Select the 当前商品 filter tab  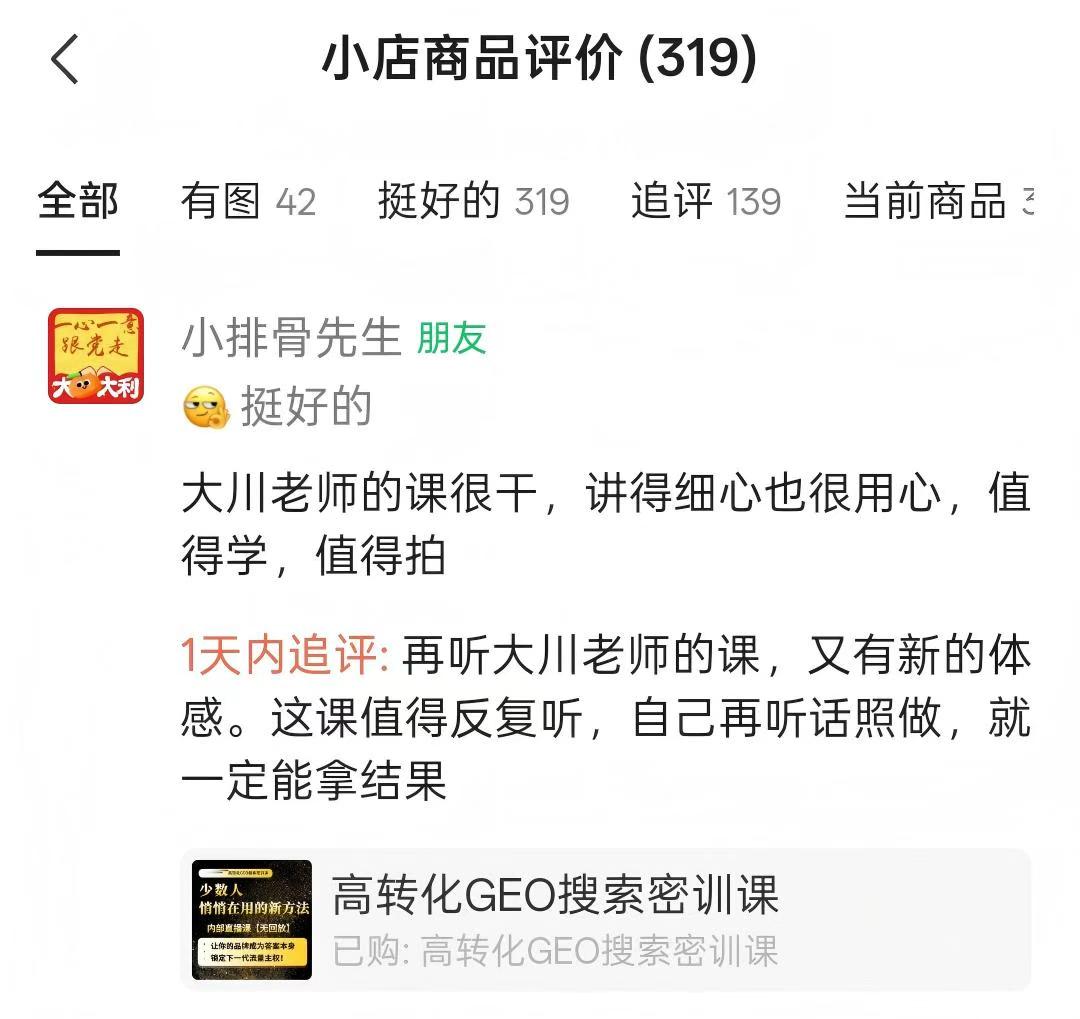(935, 202)
